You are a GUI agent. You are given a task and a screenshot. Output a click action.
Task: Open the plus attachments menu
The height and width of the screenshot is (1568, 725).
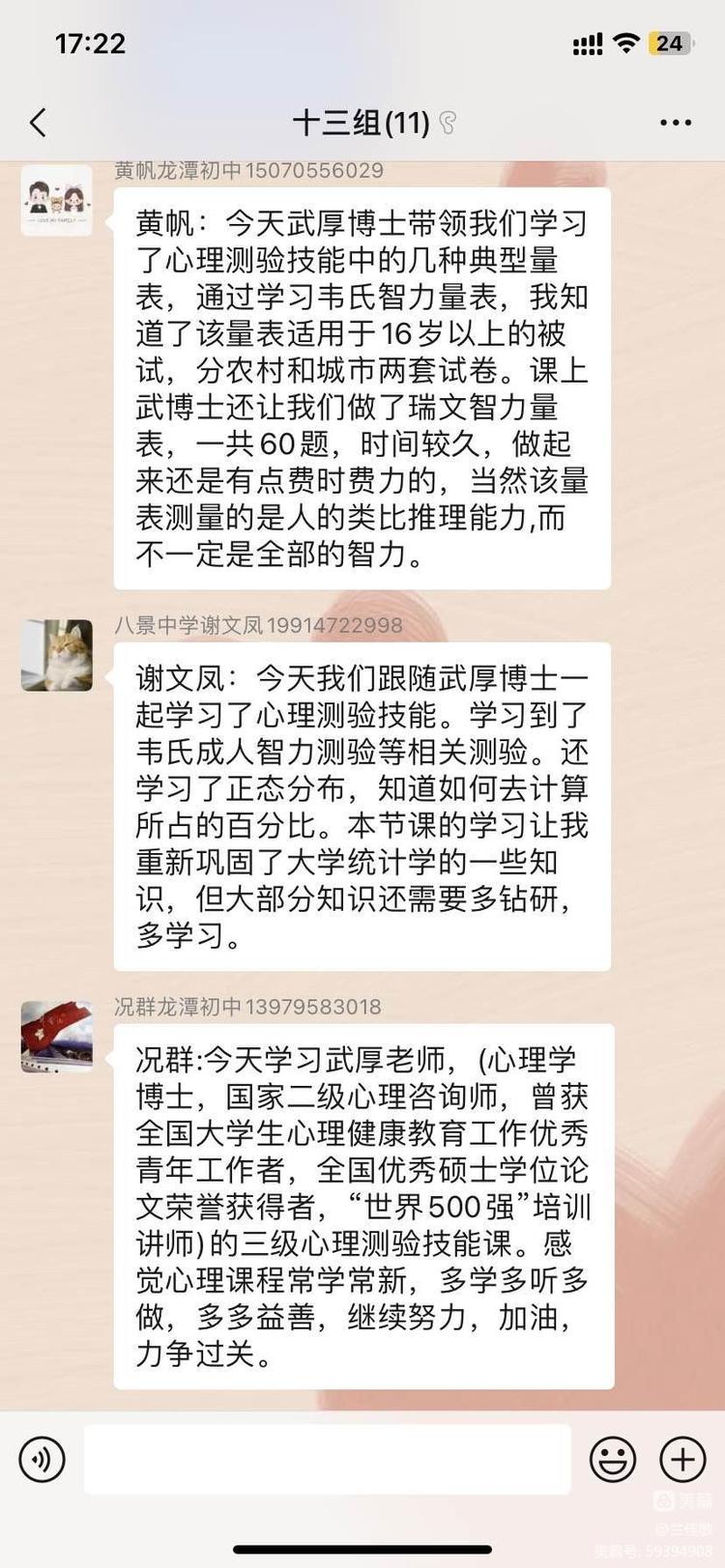pyautogui.click(x=682, y=1459)
